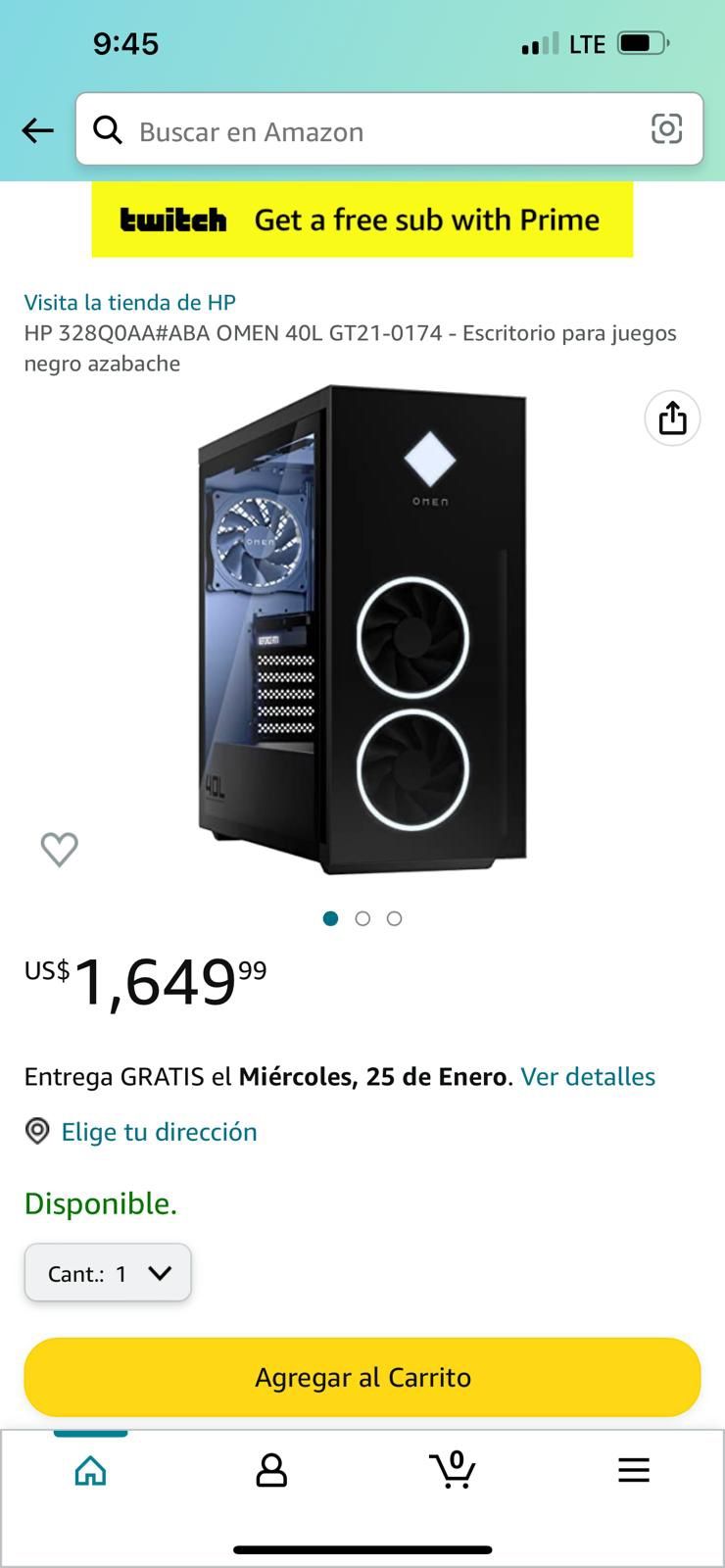Switch to the Home tab

(90, 1470)
